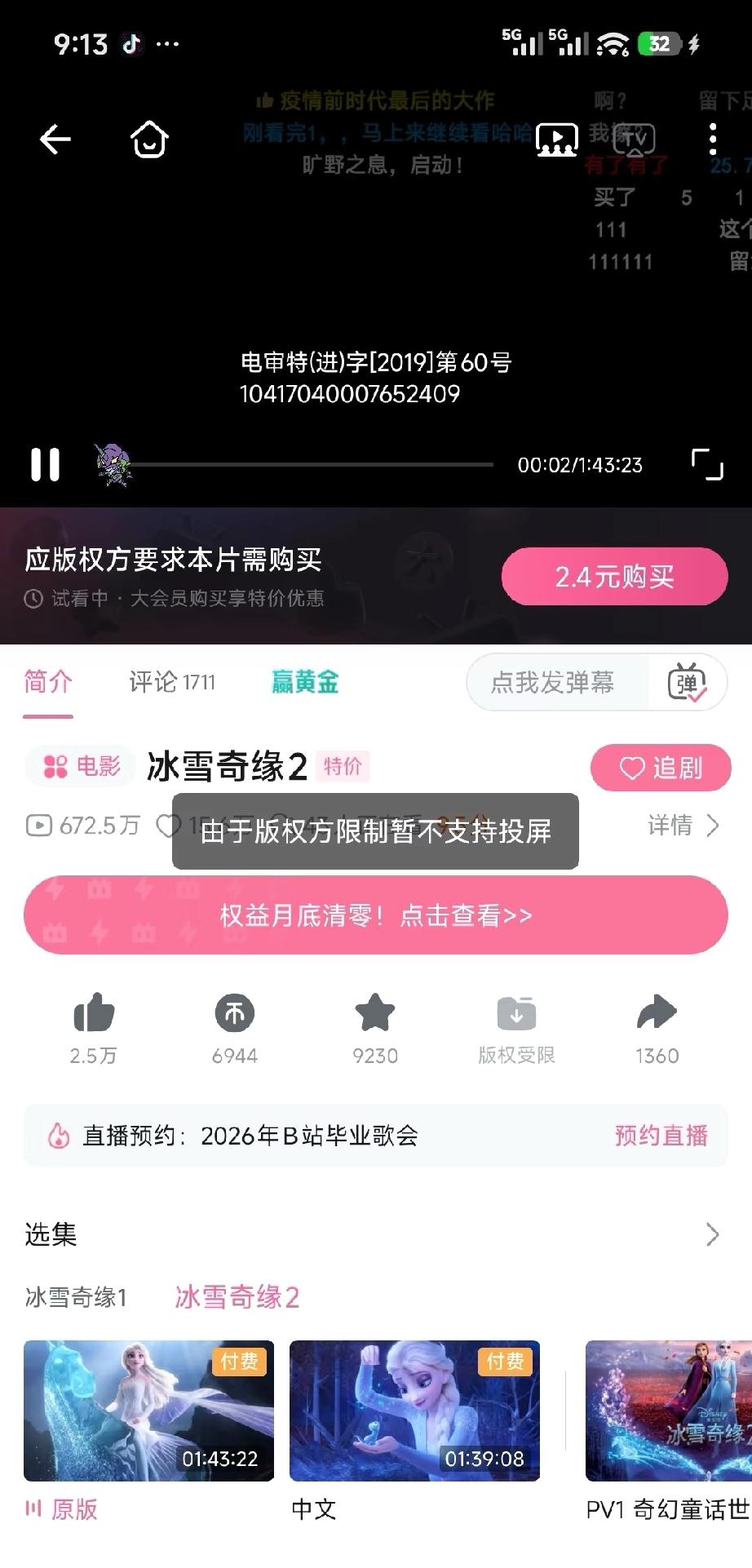The width and height of the screenshot is (752, 1568).
Task: Purchase the movie for 2.4 yuan
Action: [x=614, y=576]
